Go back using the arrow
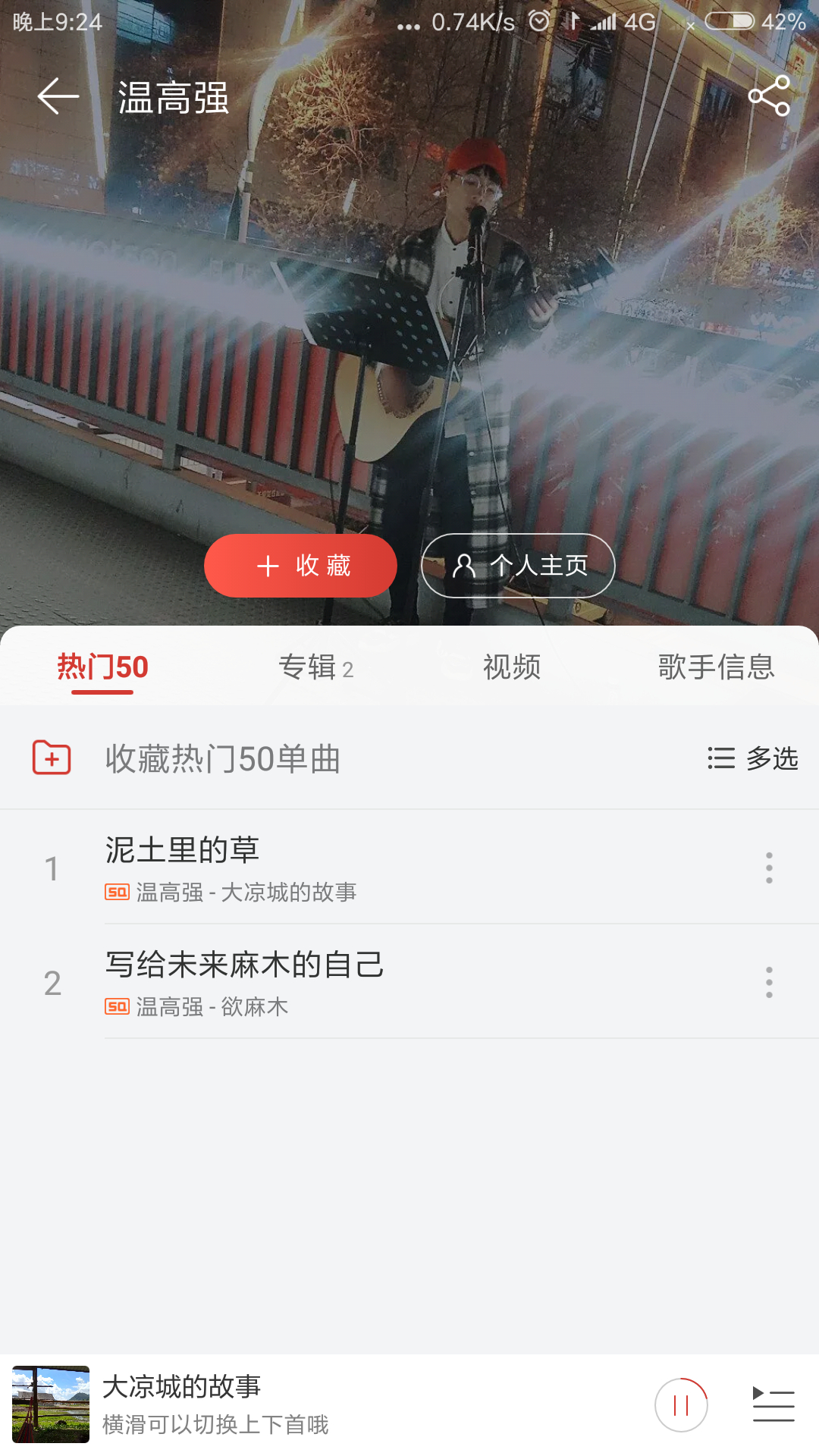The image size is (819, 1456). pyautogui.click(x=58, y=96)
